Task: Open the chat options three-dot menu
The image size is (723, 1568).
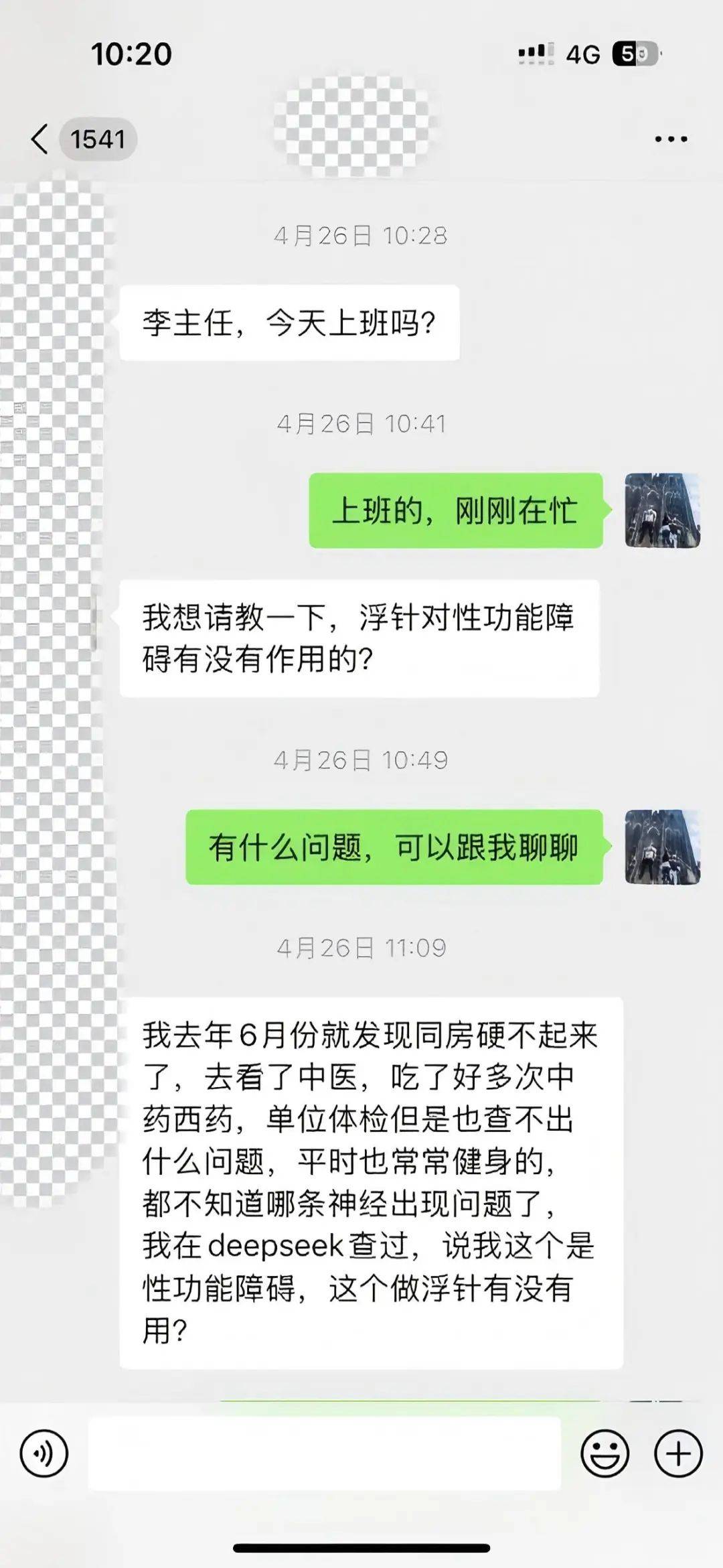Action: [671, 139]
